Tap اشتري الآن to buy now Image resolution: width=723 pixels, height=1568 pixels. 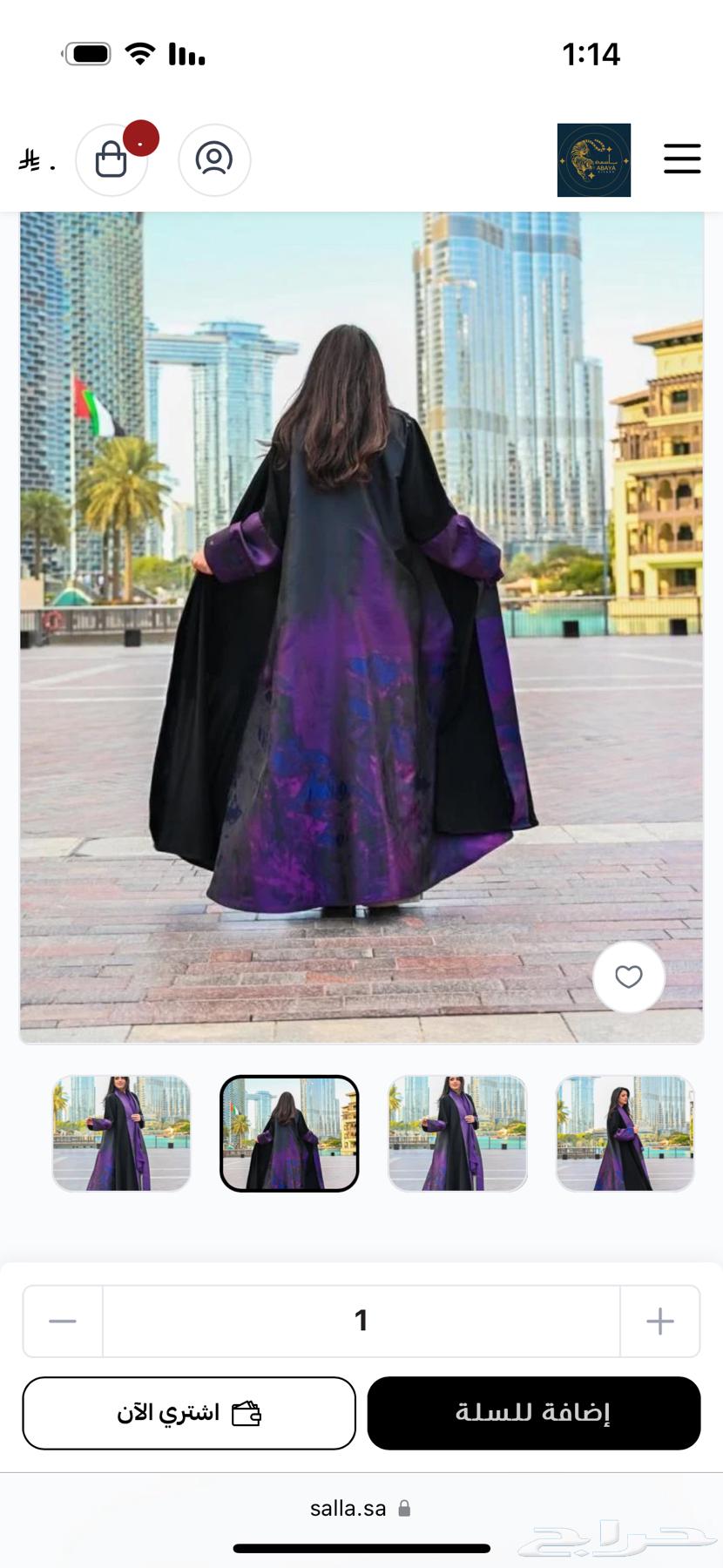pos(189,1413)
